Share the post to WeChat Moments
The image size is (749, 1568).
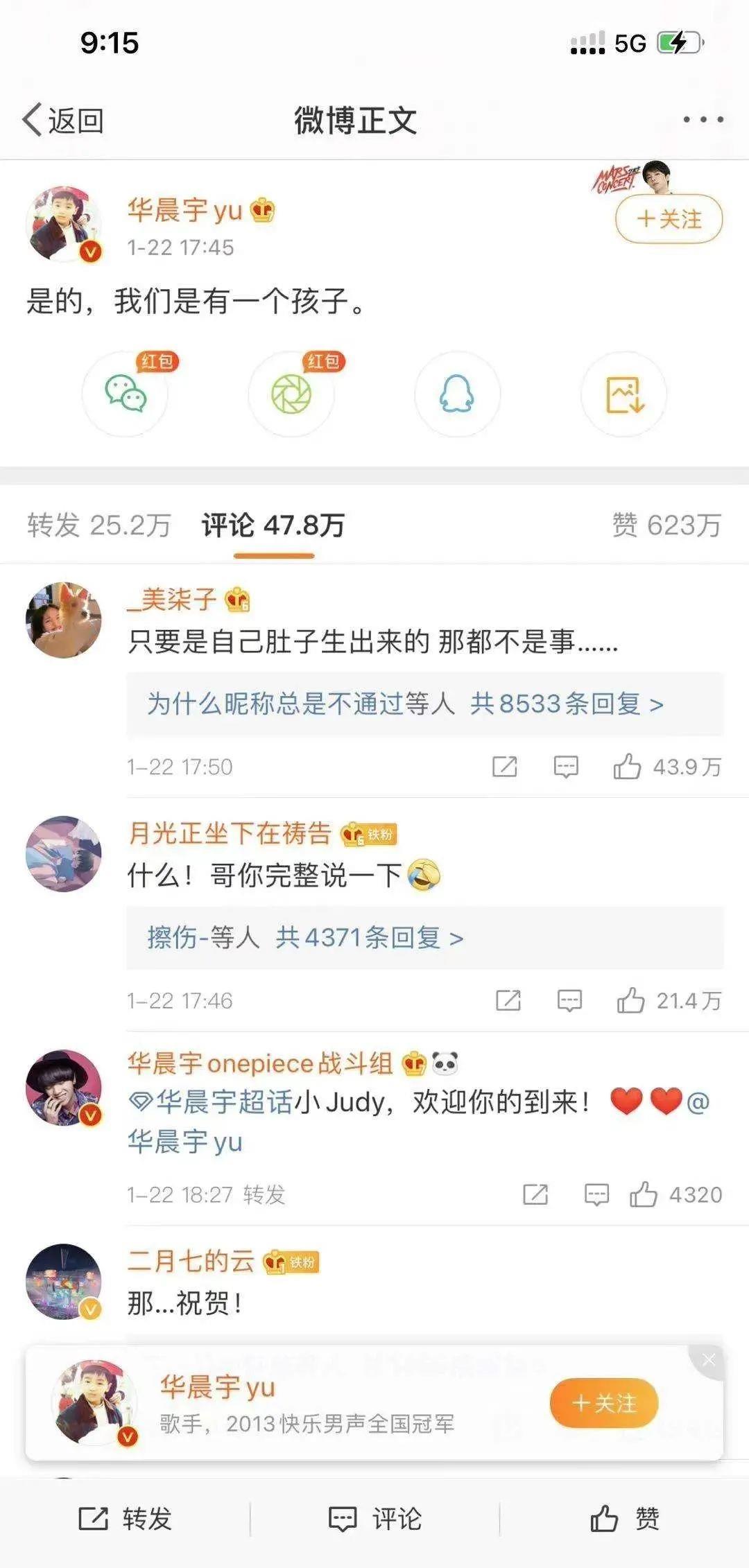tap(291, 394)
